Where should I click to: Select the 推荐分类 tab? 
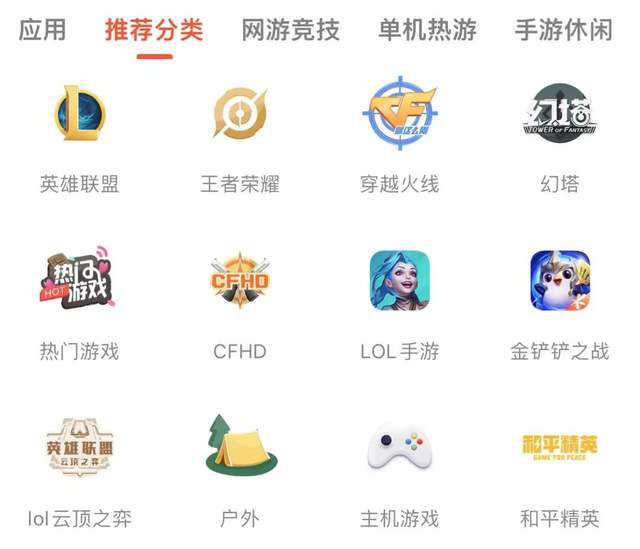coord(154,30)
